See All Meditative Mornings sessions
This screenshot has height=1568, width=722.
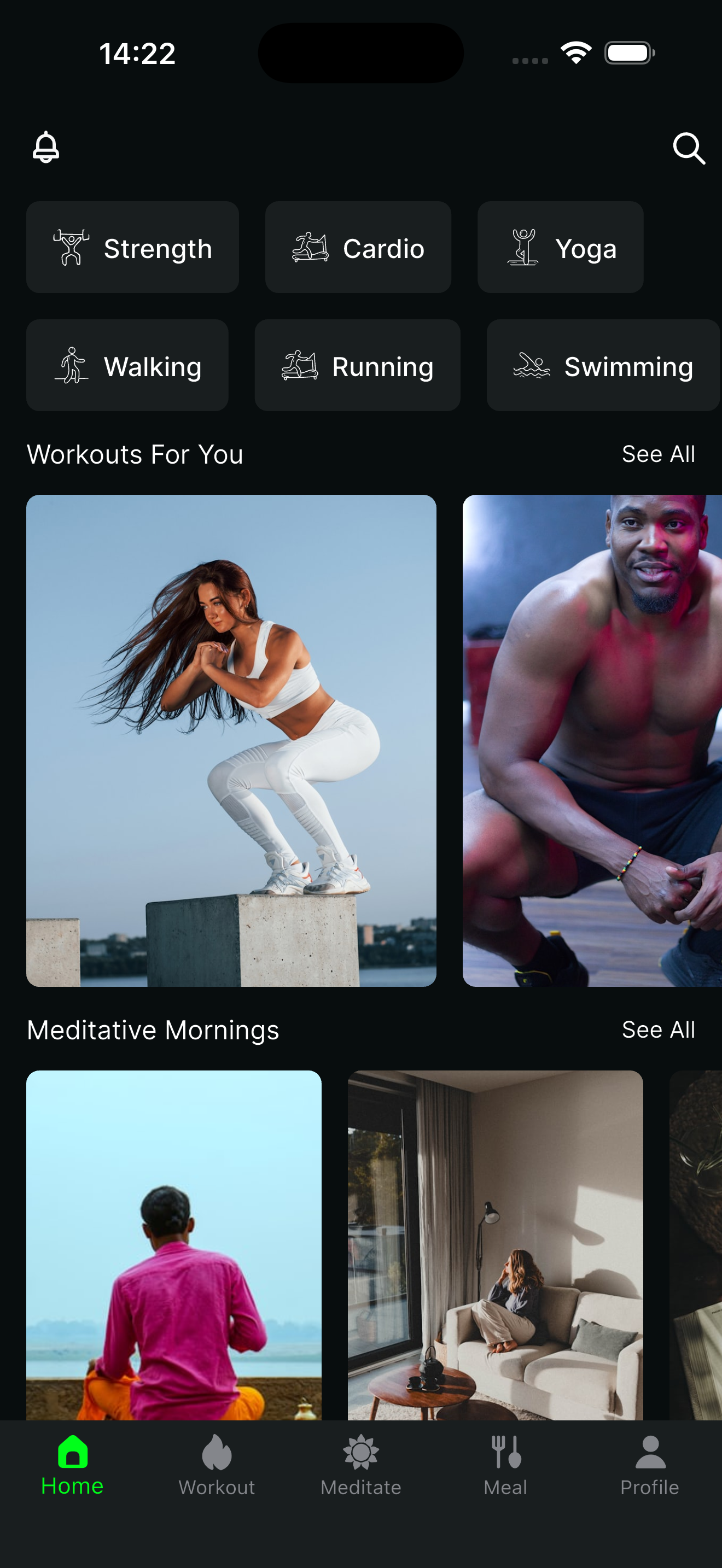(x=659, y=1030)
